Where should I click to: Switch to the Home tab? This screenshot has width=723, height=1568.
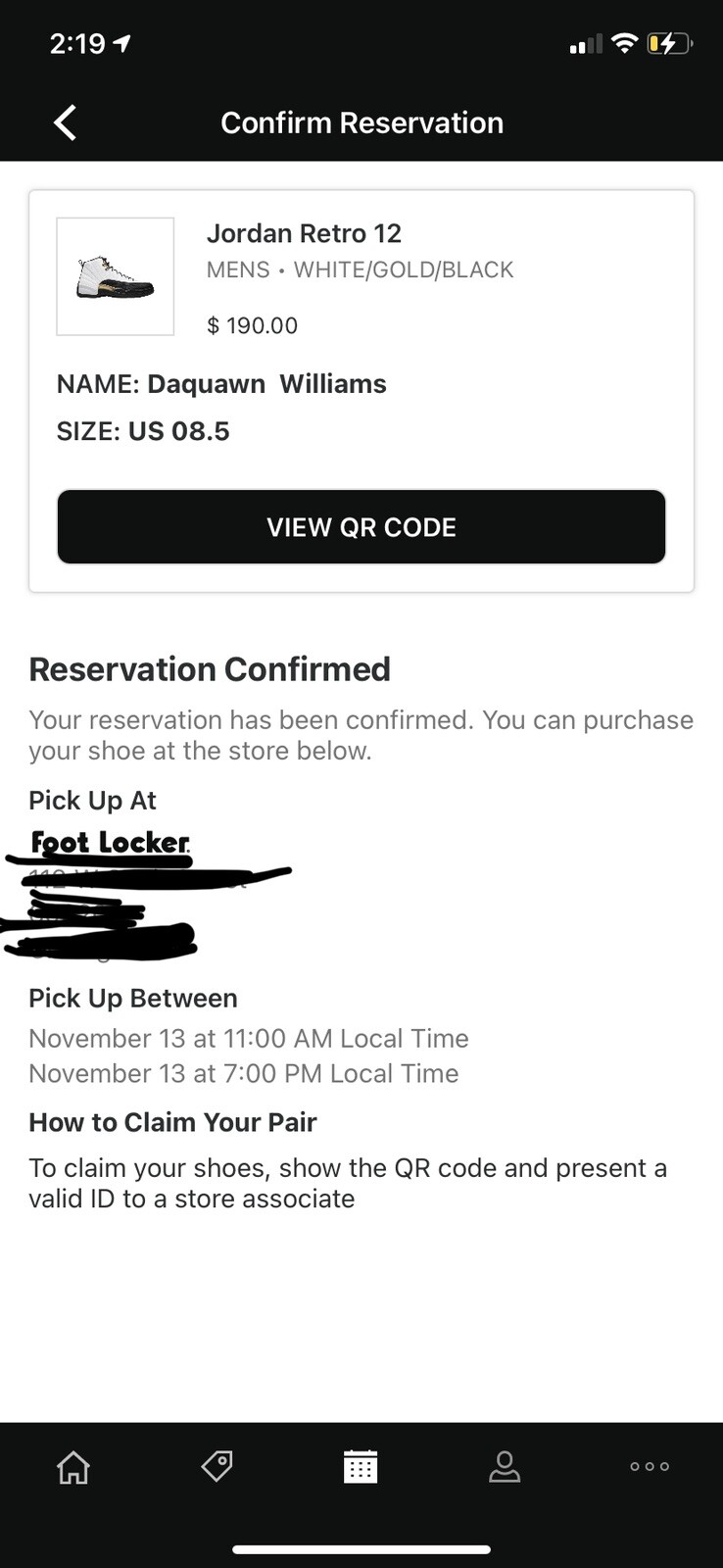pos(73,1467)
